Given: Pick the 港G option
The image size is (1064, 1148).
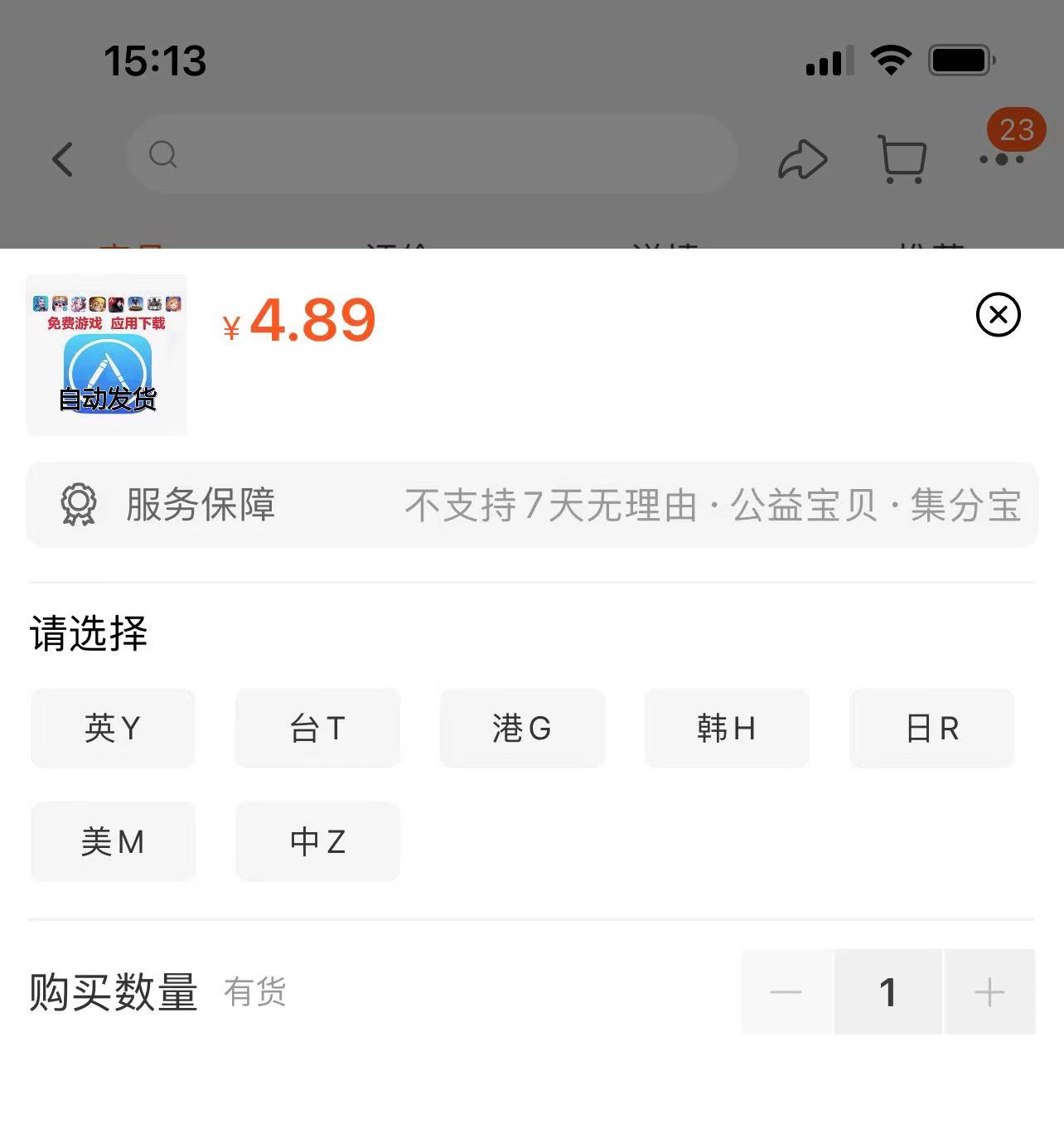Looking at the screenshot, I should pyautogui.click(x=522, y=729).
